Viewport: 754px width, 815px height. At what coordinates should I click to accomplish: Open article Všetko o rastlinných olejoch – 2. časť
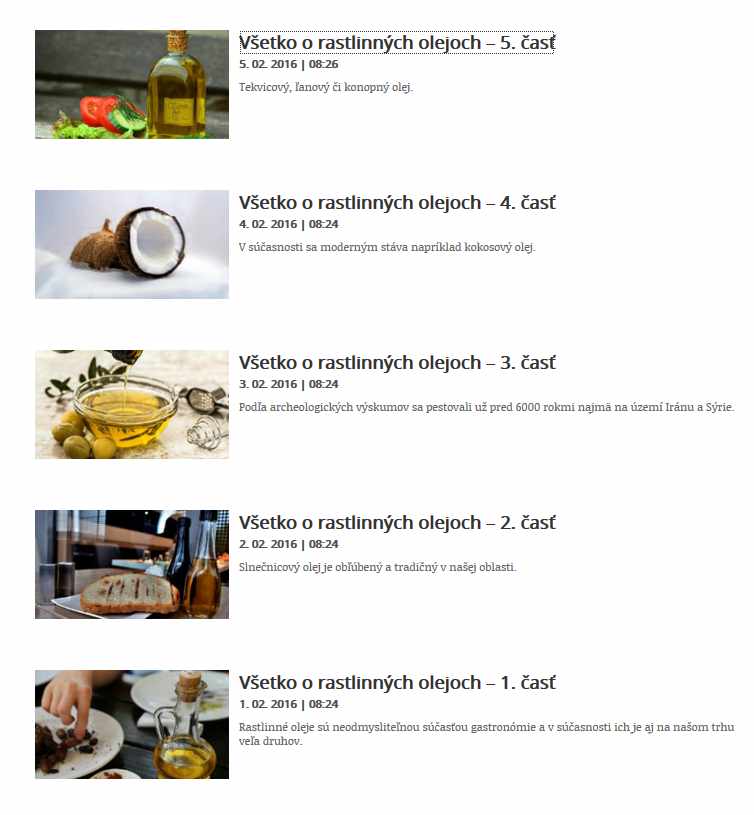(x=396, y=523)
